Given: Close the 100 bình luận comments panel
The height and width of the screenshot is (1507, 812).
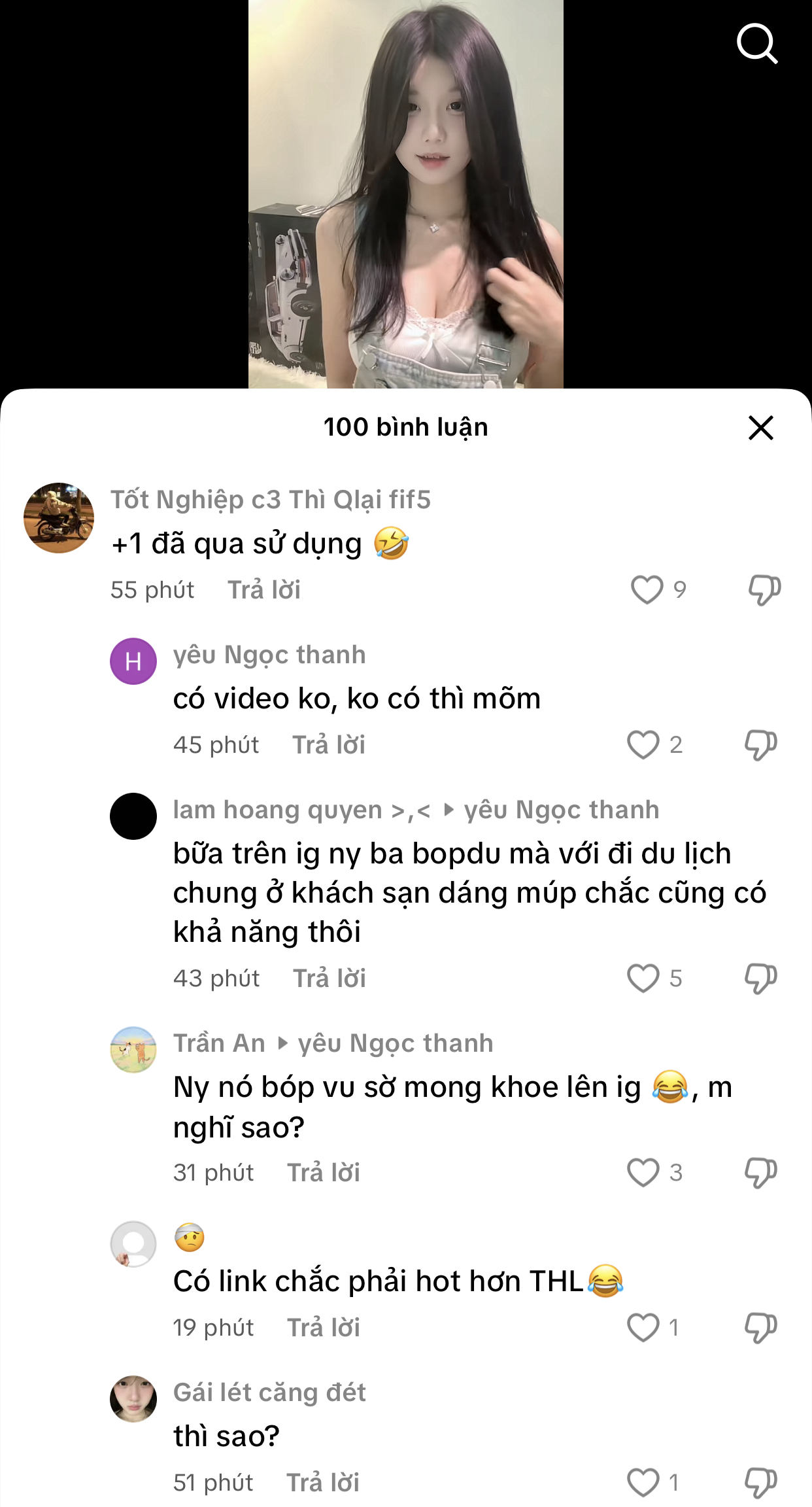Looking at the screenshot, I should [x=760, y=428].
